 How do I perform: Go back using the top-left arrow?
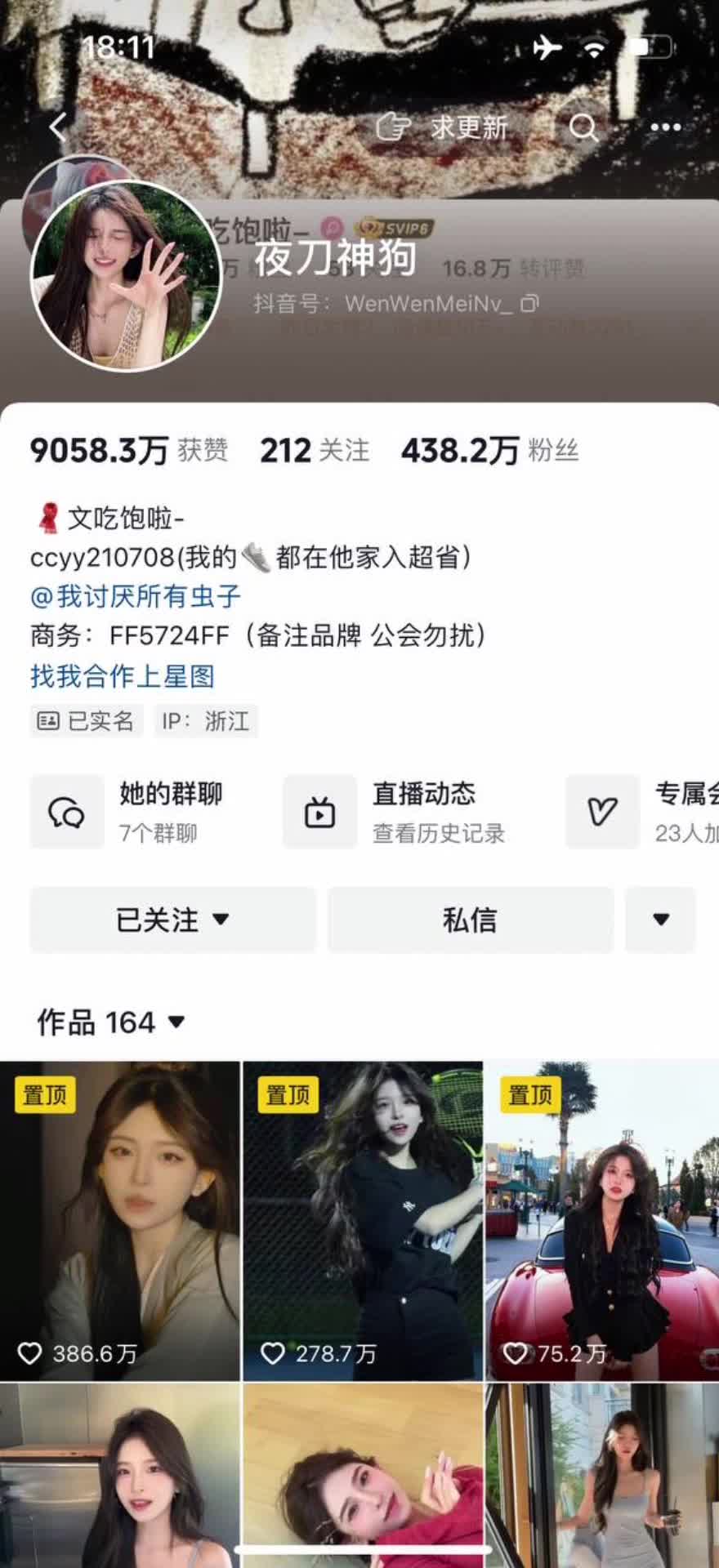58,127
